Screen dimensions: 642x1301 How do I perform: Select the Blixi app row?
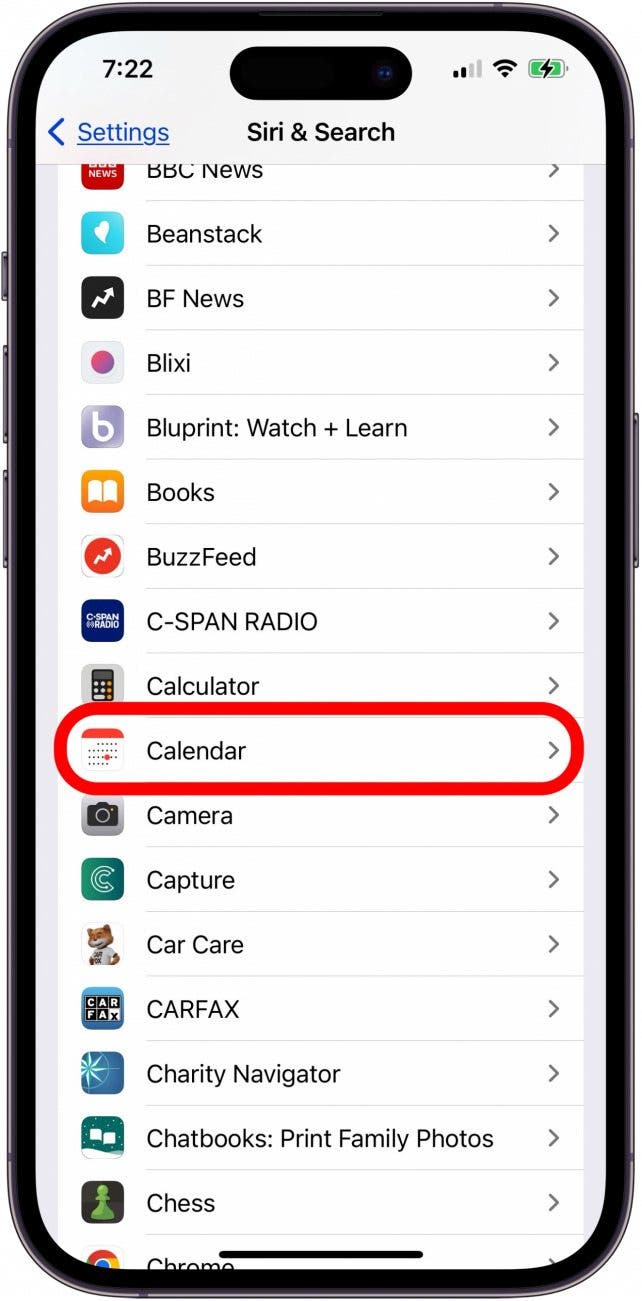[x=330, y=363]
